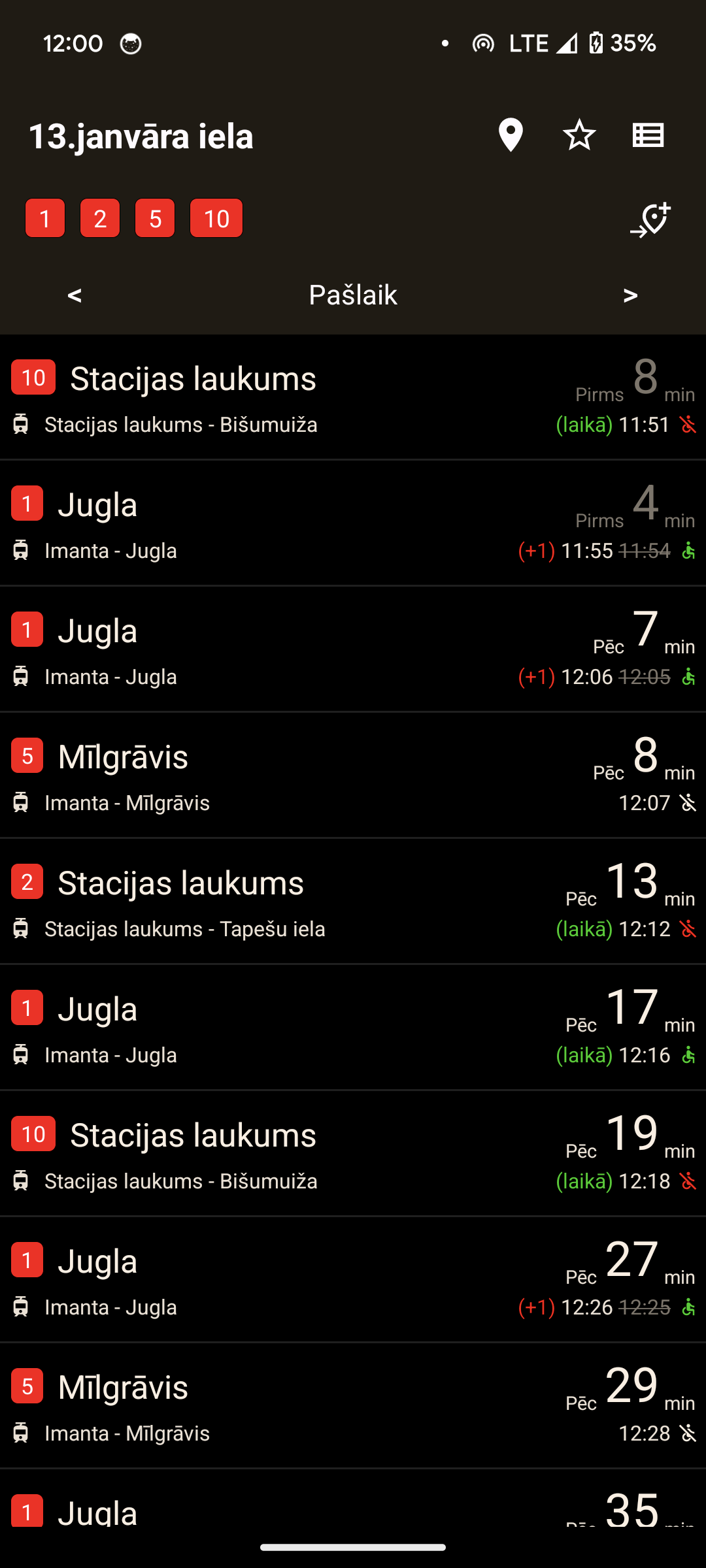Image resolution: width=706 pixels, height=1568 pixels.
Task: Go to the earlier time period
Action: coord(75,295)
